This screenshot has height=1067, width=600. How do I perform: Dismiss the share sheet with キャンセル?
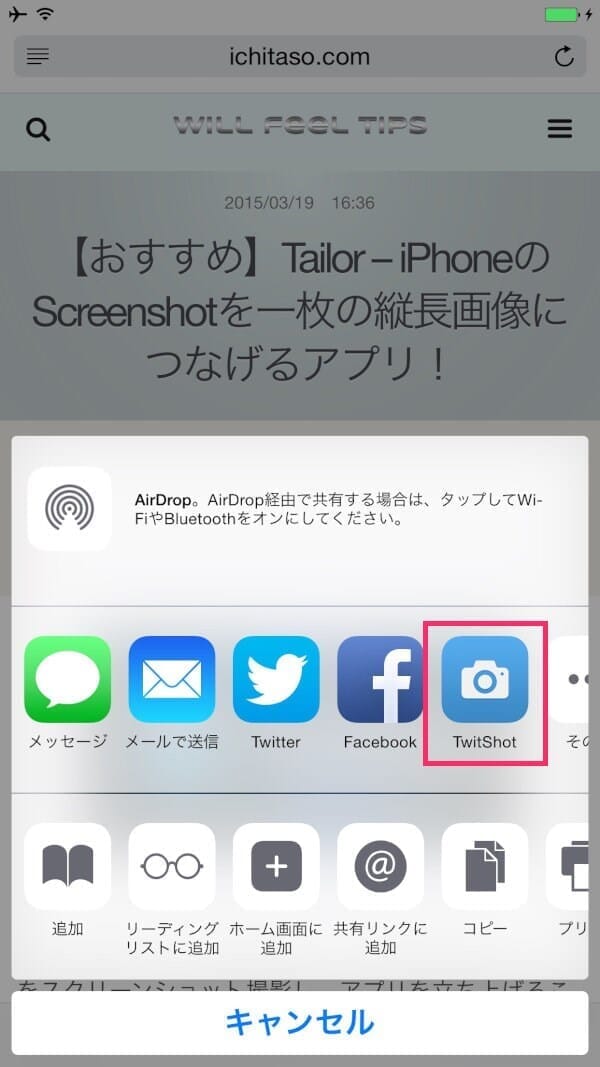300,1022
